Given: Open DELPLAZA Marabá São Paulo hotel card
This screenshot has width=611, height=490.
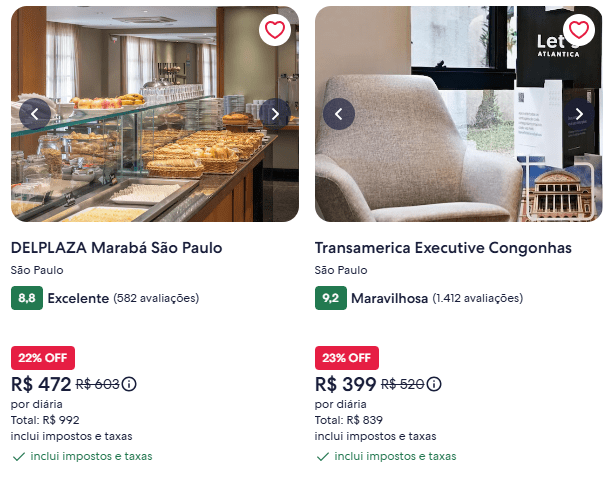Looking at the screenshot, I should coord(116,248).
